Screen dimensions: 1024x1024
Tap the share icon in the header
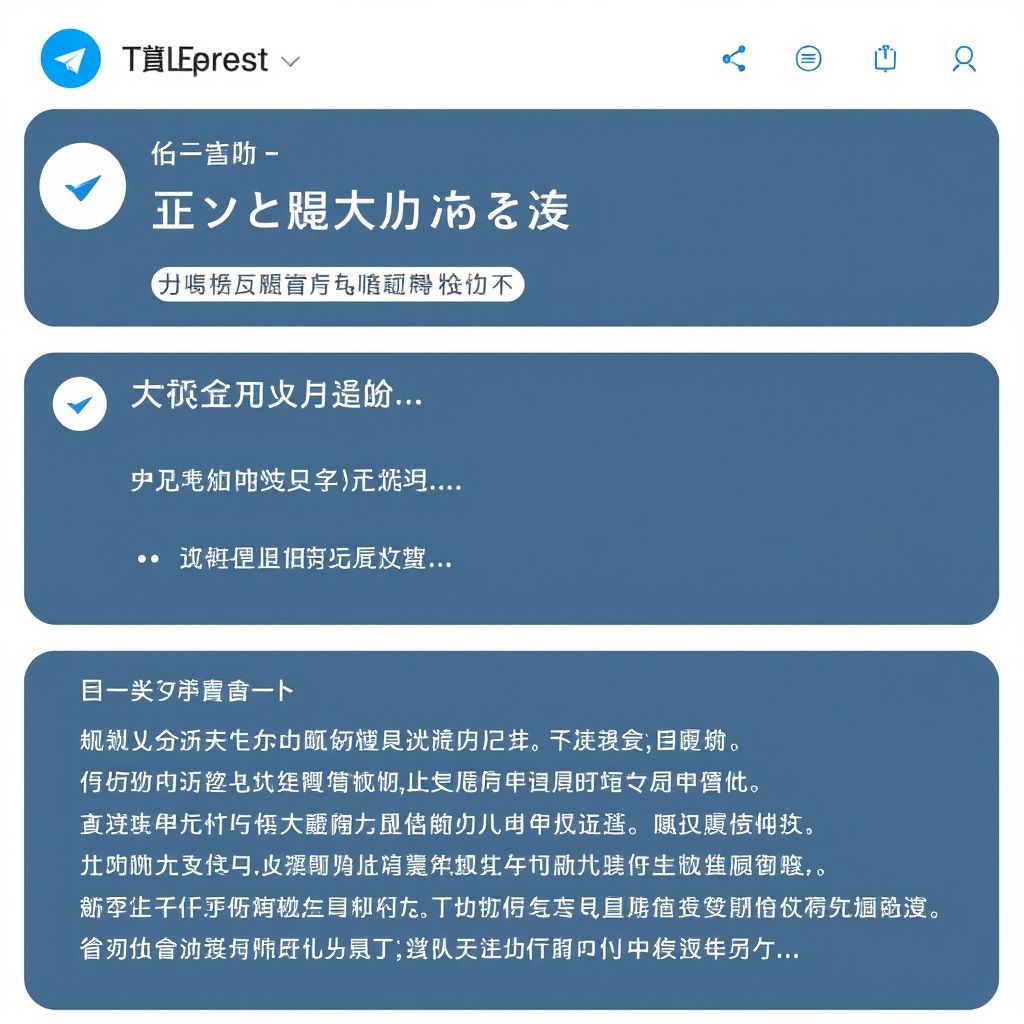[x=734, y=59]
